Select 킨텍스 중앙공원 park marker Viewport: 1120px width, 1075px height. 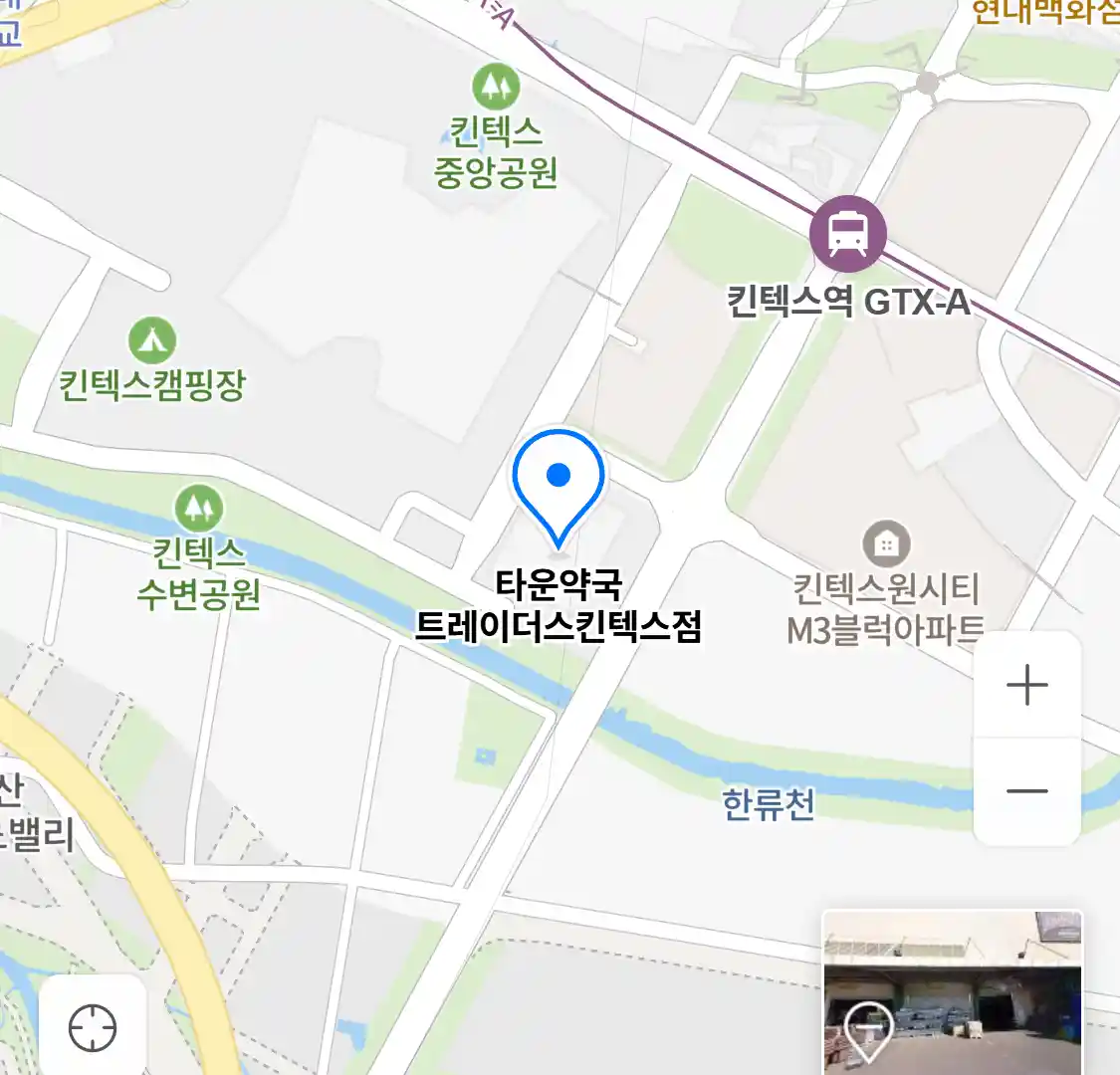[496, 87]
